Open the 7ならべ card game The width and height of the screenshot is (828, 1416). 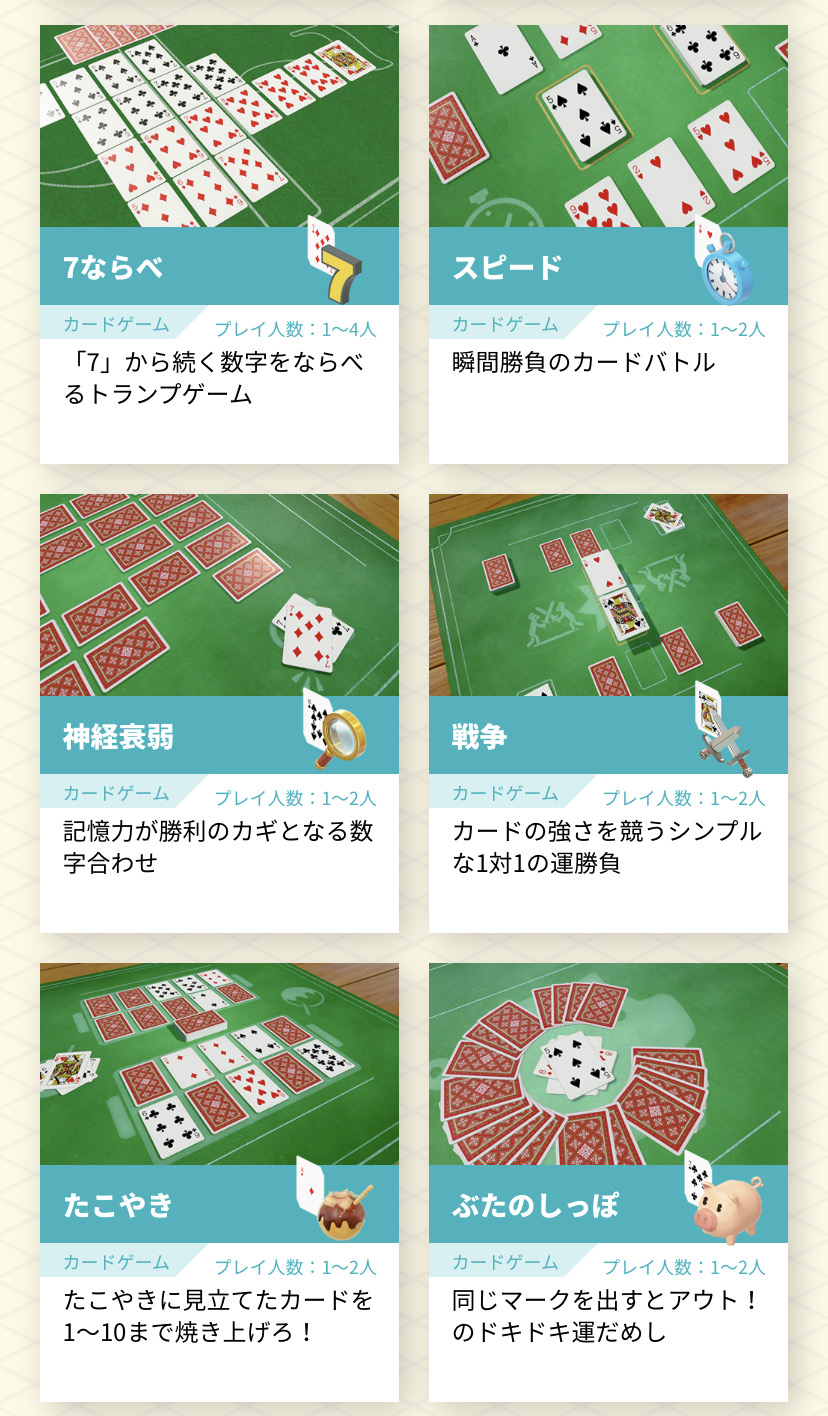[x=219, y=244]
